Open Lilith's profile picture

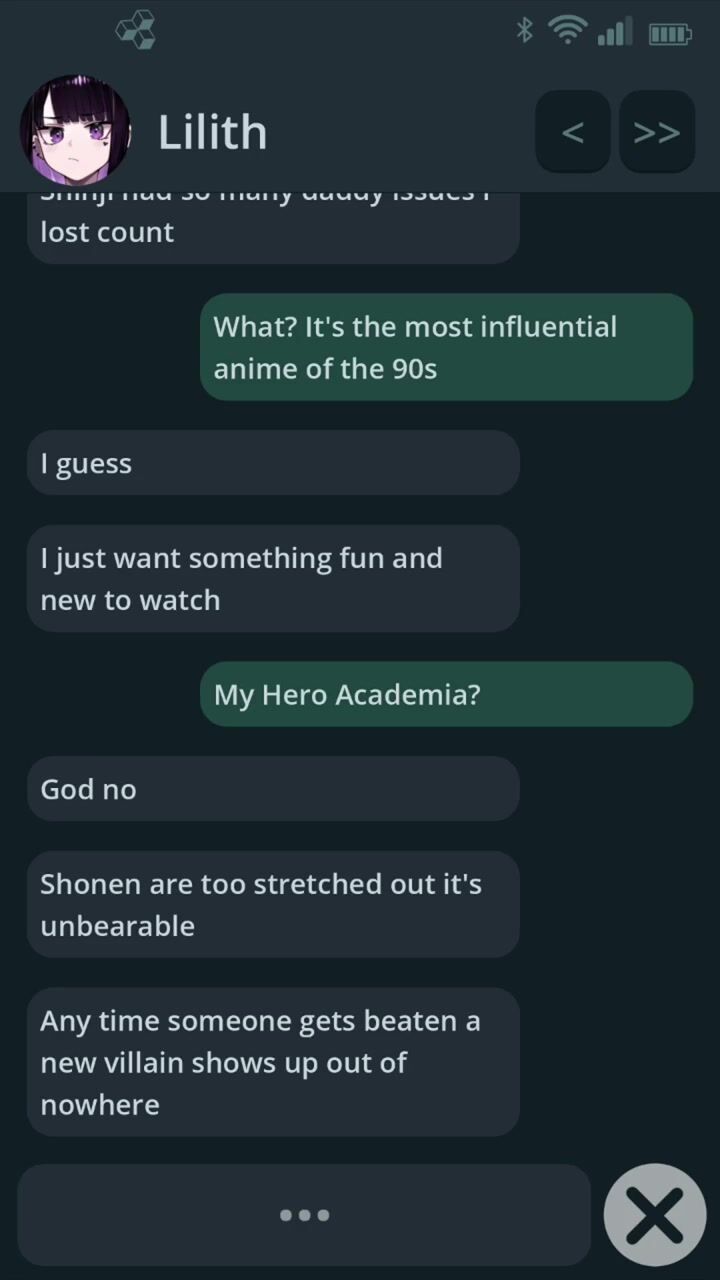pos(75,130)
